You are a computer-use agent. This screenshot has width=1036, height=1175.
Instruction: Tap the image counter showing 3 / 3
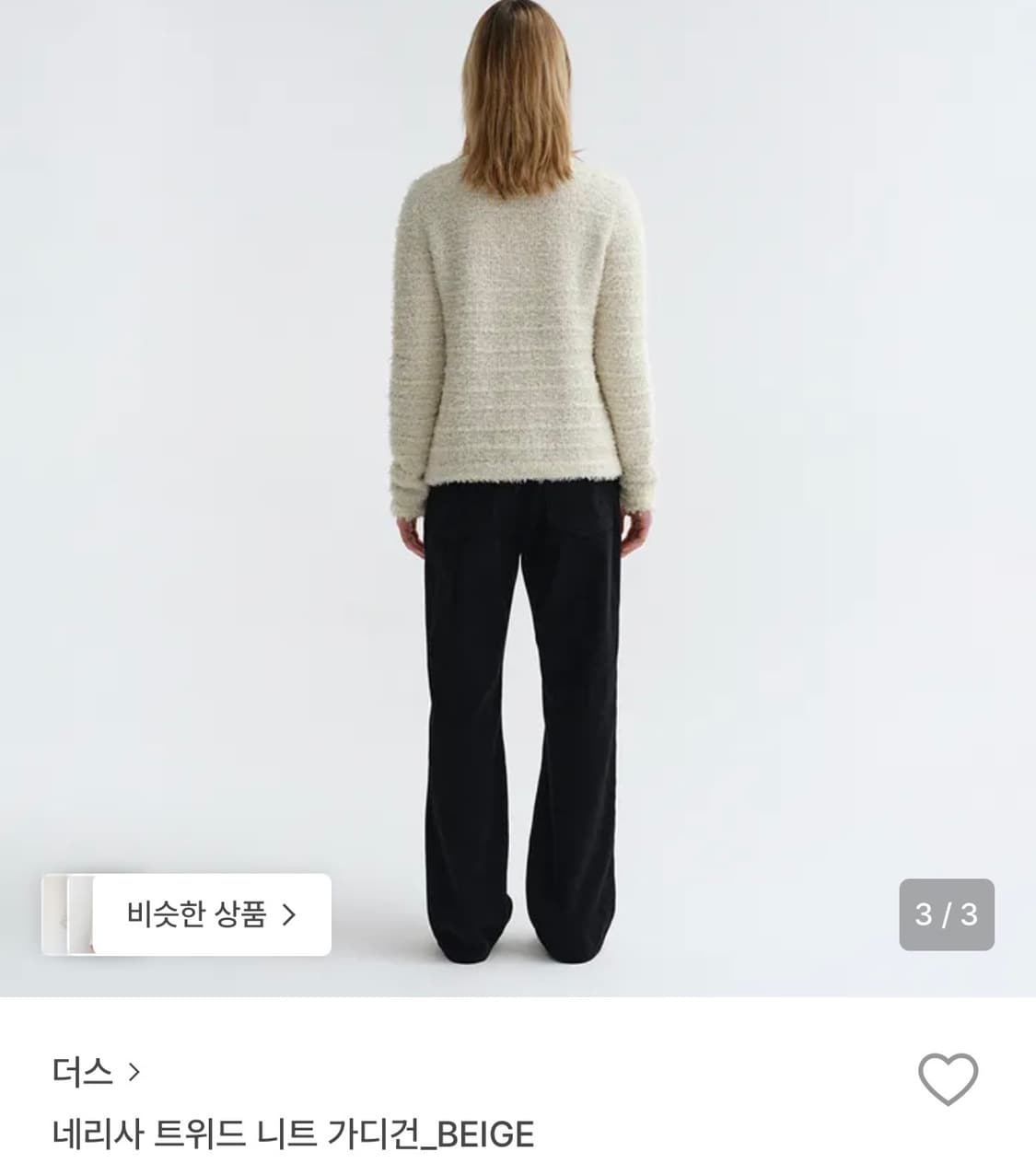point(945,913)
